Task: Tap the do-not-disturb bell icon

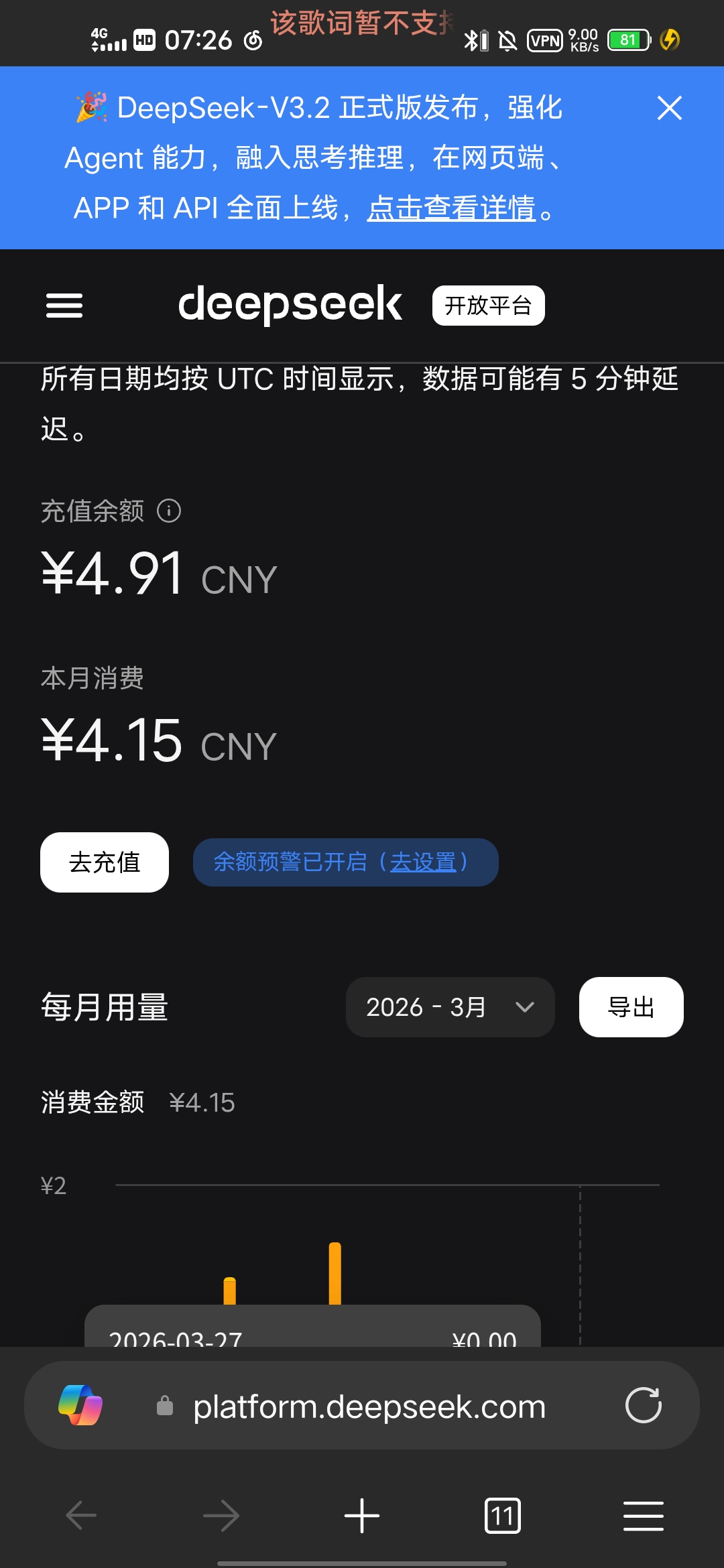Action: pyautogui.click(x=507, y=40)
